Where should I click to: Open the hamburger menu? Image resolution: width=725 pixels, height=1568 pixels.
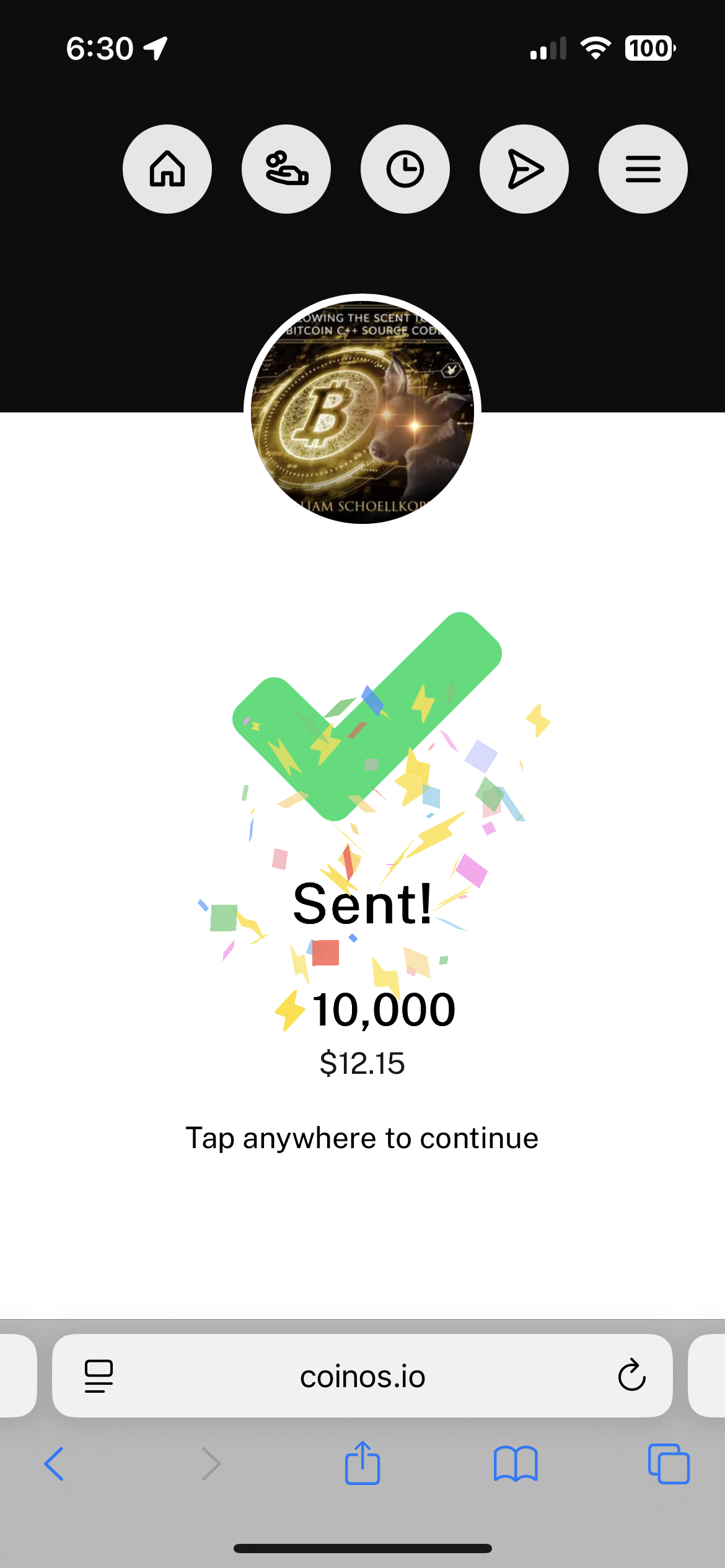(643, 169)
